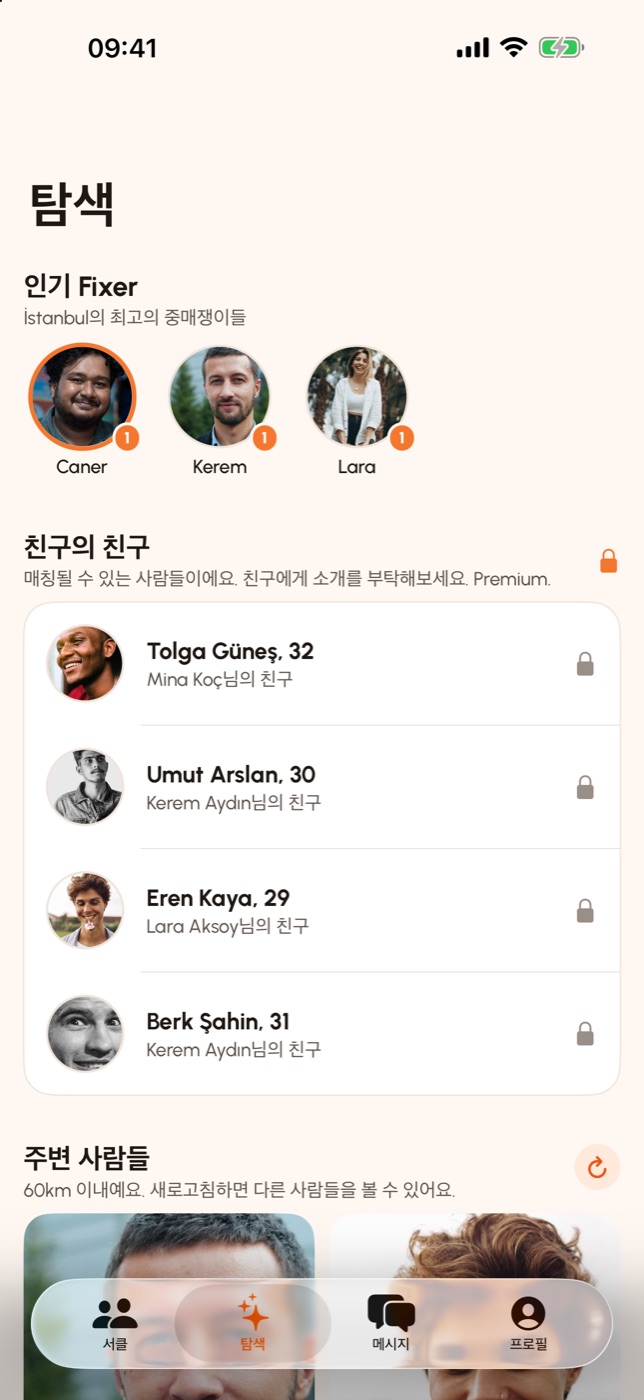Open Umut Arslan's locked row
Image resolution: width=644 pixels, height=1400 pixels.
click(322, 787)
